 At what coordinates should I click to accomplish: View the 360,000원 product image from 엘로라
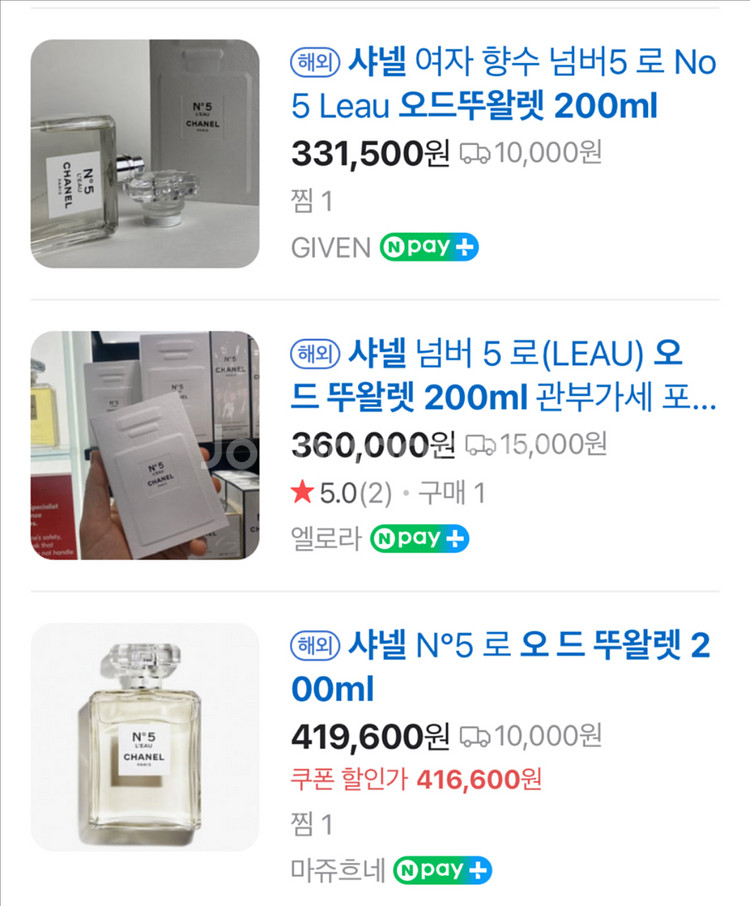145,446
